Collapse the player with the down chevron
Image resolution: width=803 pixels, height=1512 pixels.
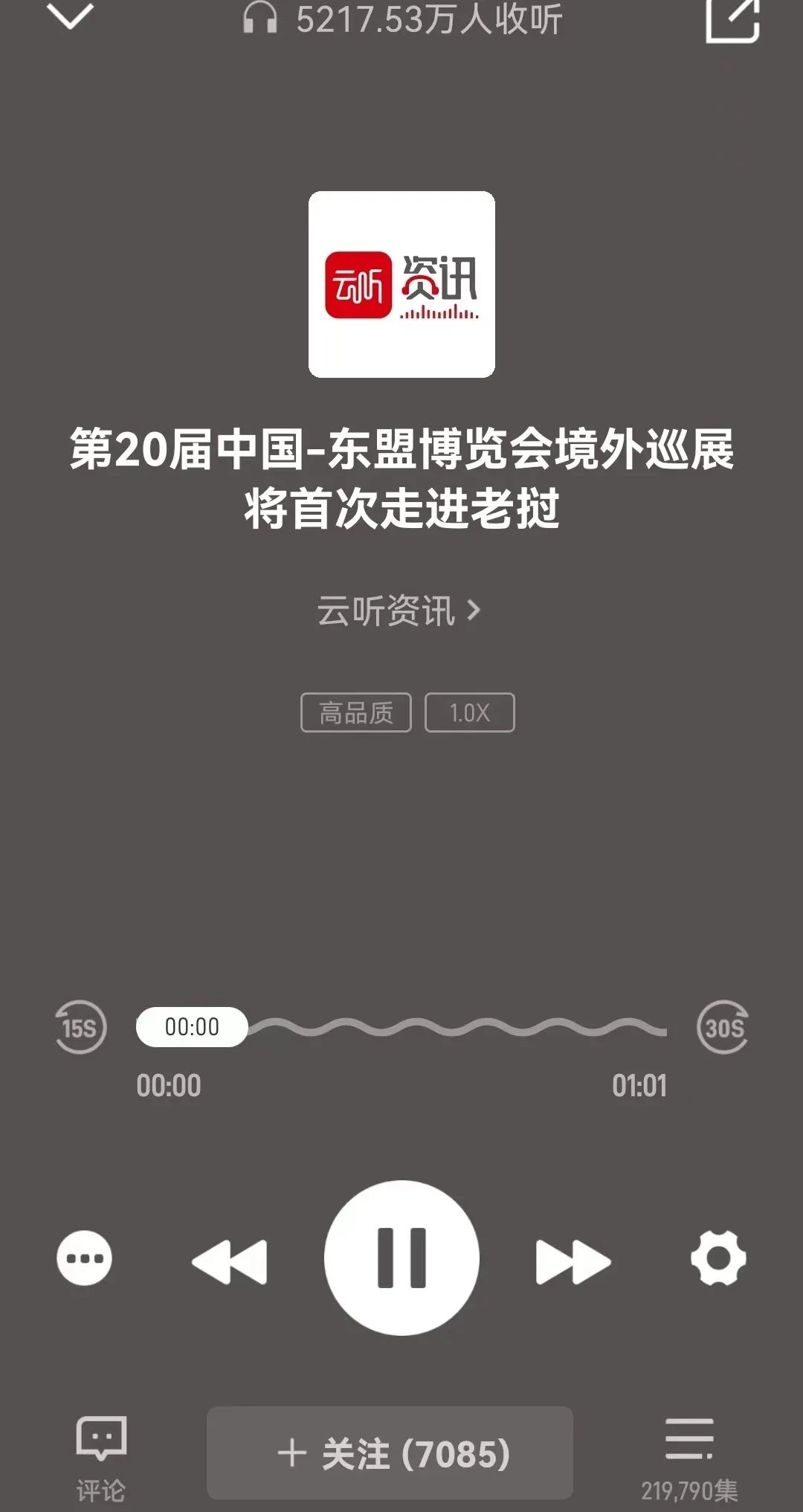click(70, 16)
